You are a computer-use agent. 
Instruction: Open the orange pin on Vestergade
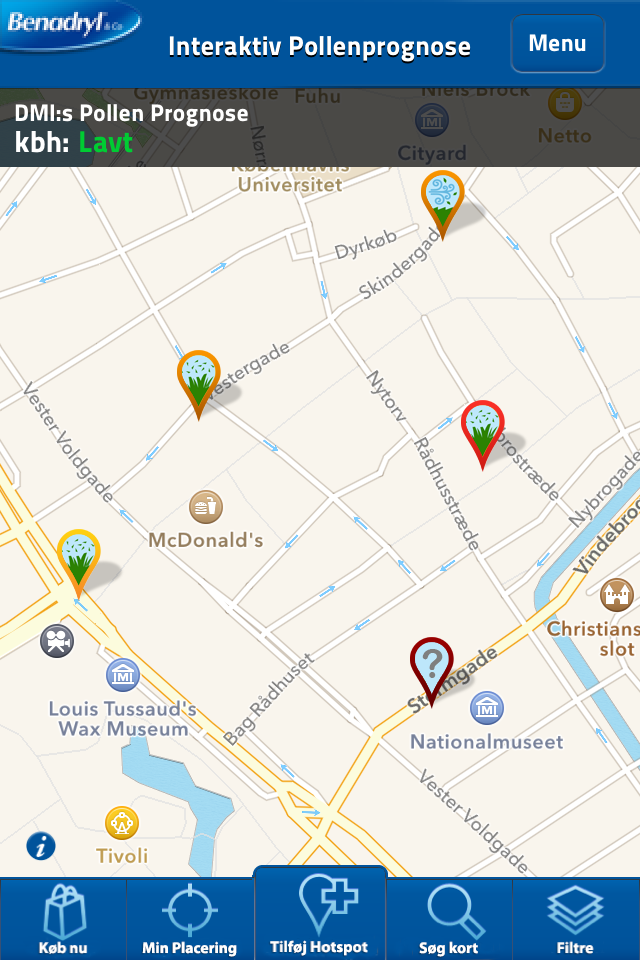tap(199, 378)
